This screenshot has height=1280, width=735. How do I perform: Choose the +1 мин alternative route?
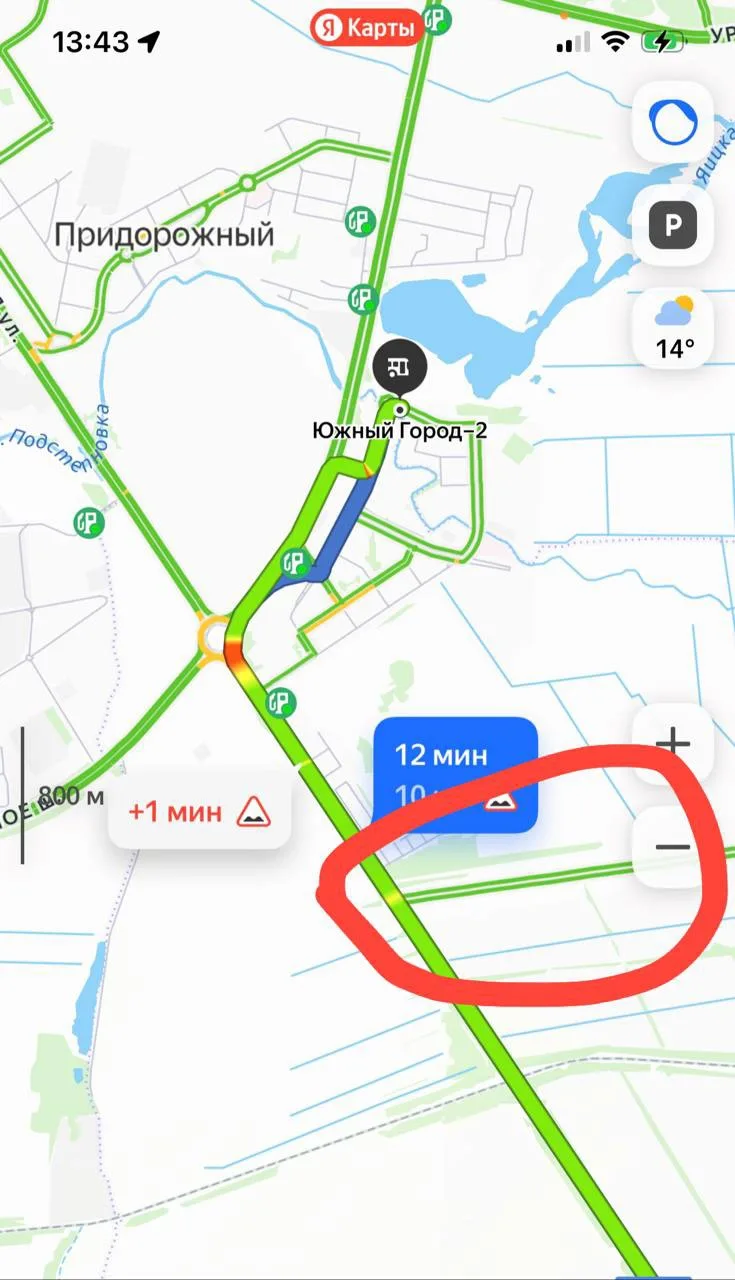click(200, 811)
